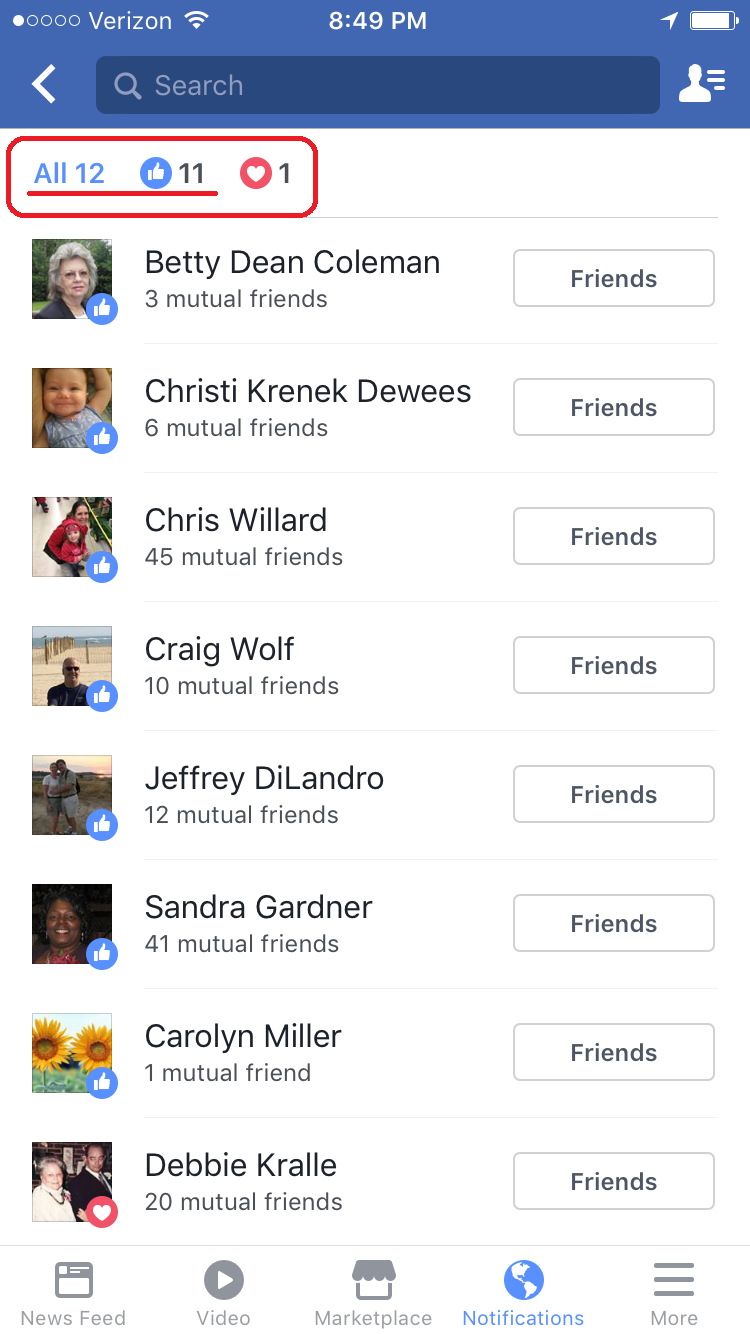
Task: Filter by the 11 likes tab
Action: 172,173
